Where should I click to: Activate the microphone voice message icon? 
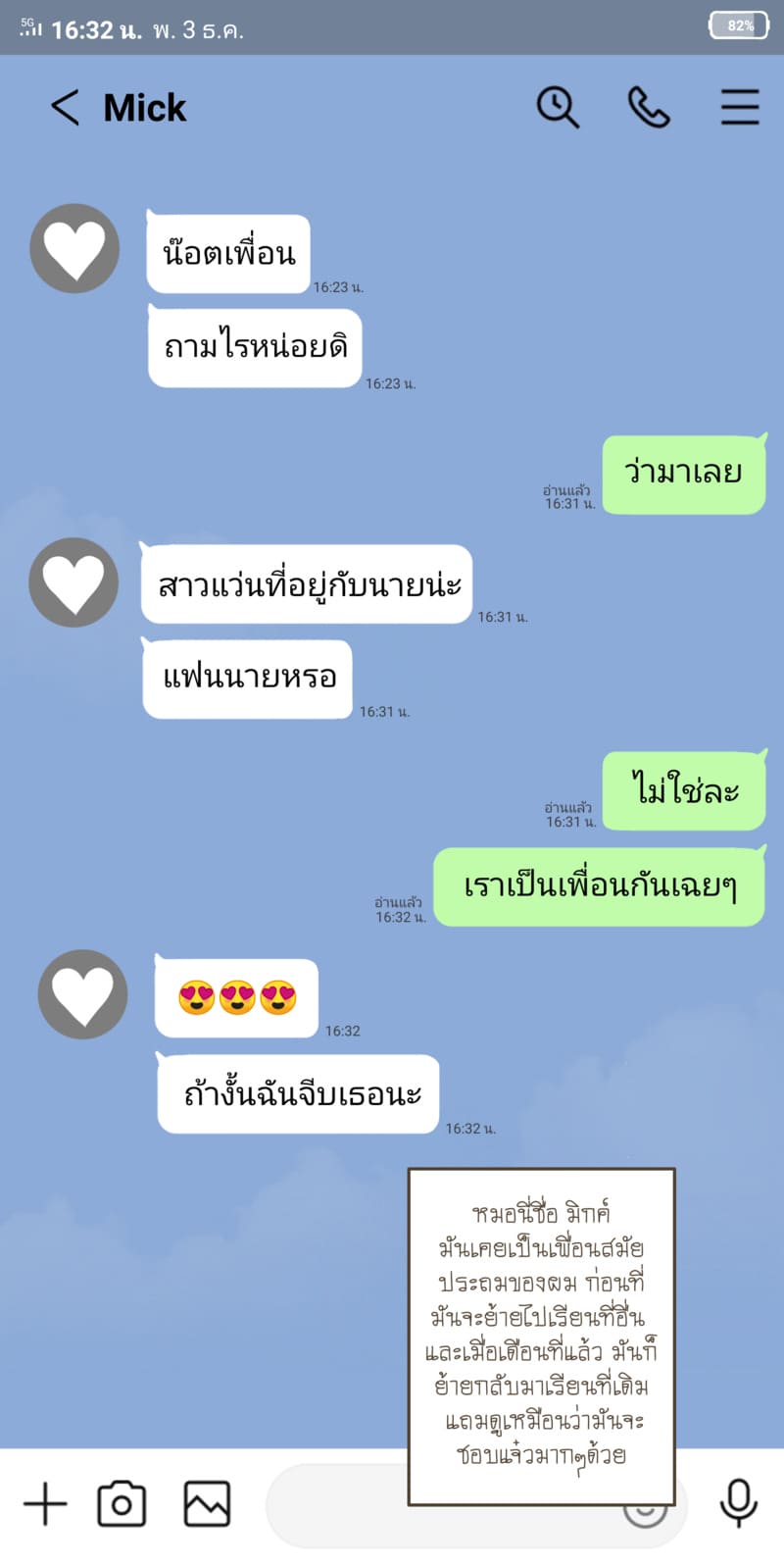(736, 1502)
